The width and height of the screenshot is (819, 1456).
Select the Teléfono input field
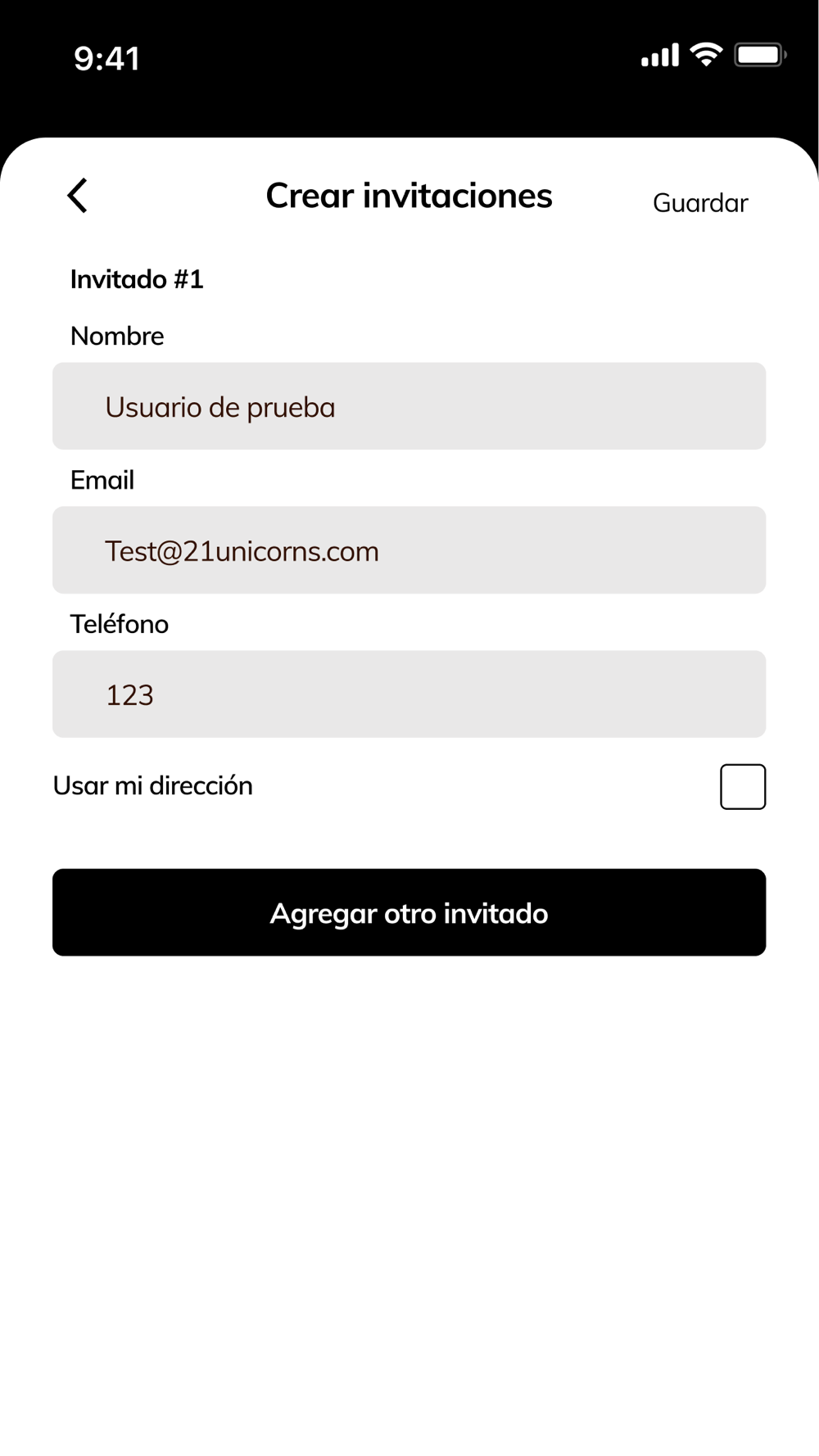point(409,694)
